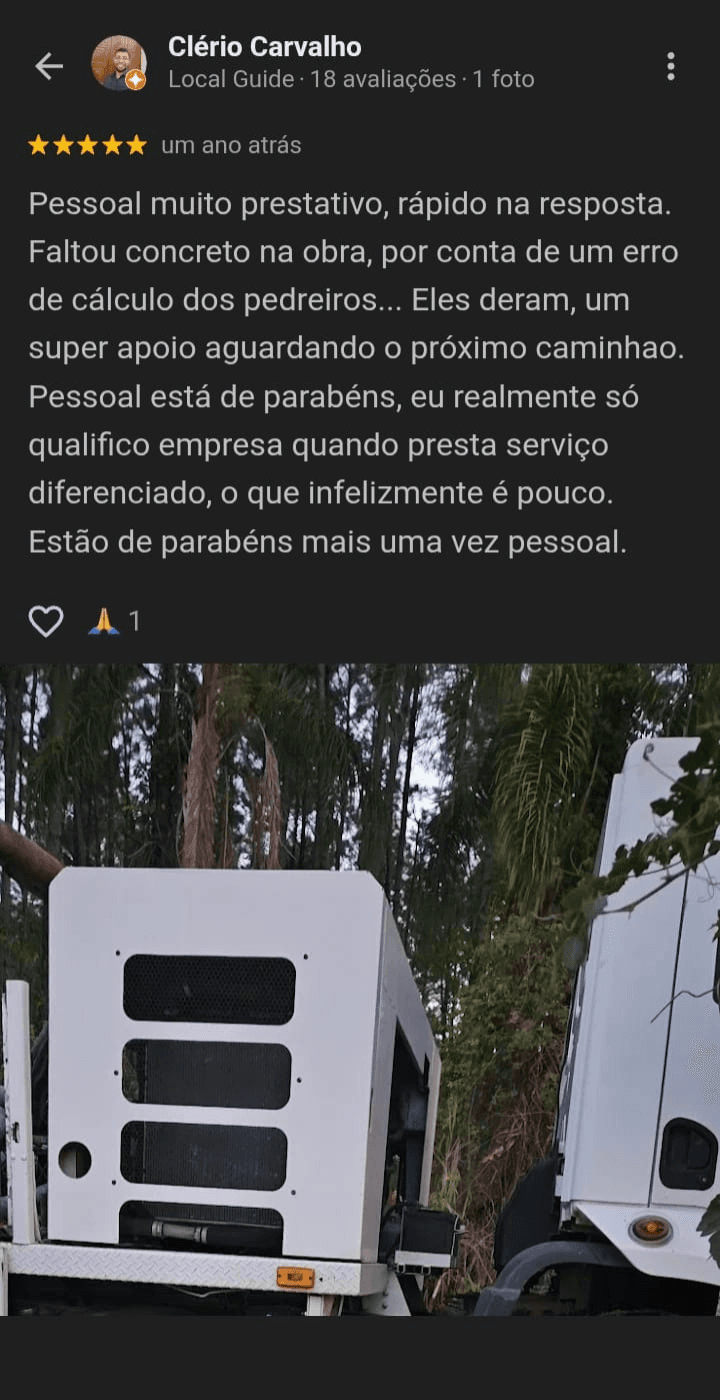Click the back arrow to exit review

[48, 64]
